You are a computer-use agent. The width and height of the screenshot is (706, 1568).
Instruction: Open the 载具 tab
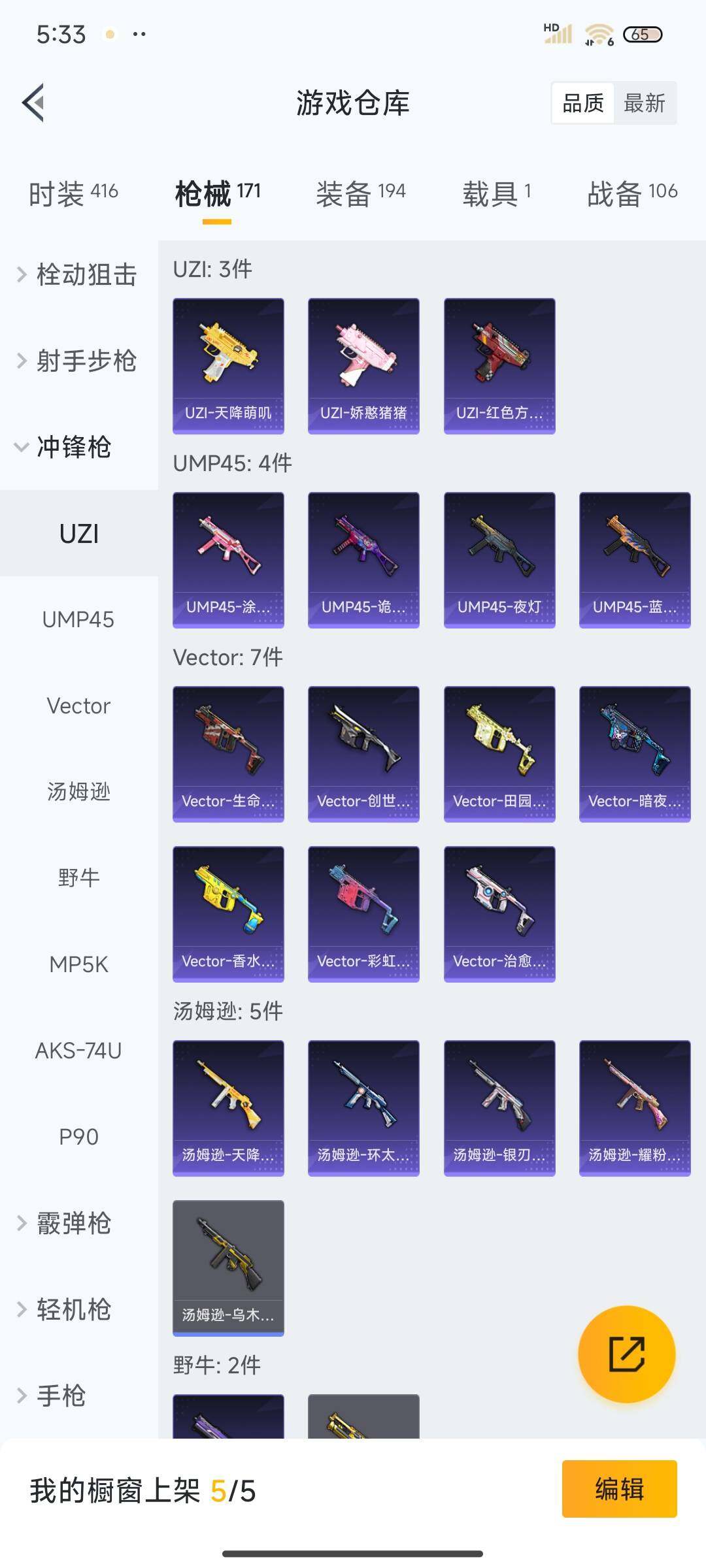click(497, 193)
